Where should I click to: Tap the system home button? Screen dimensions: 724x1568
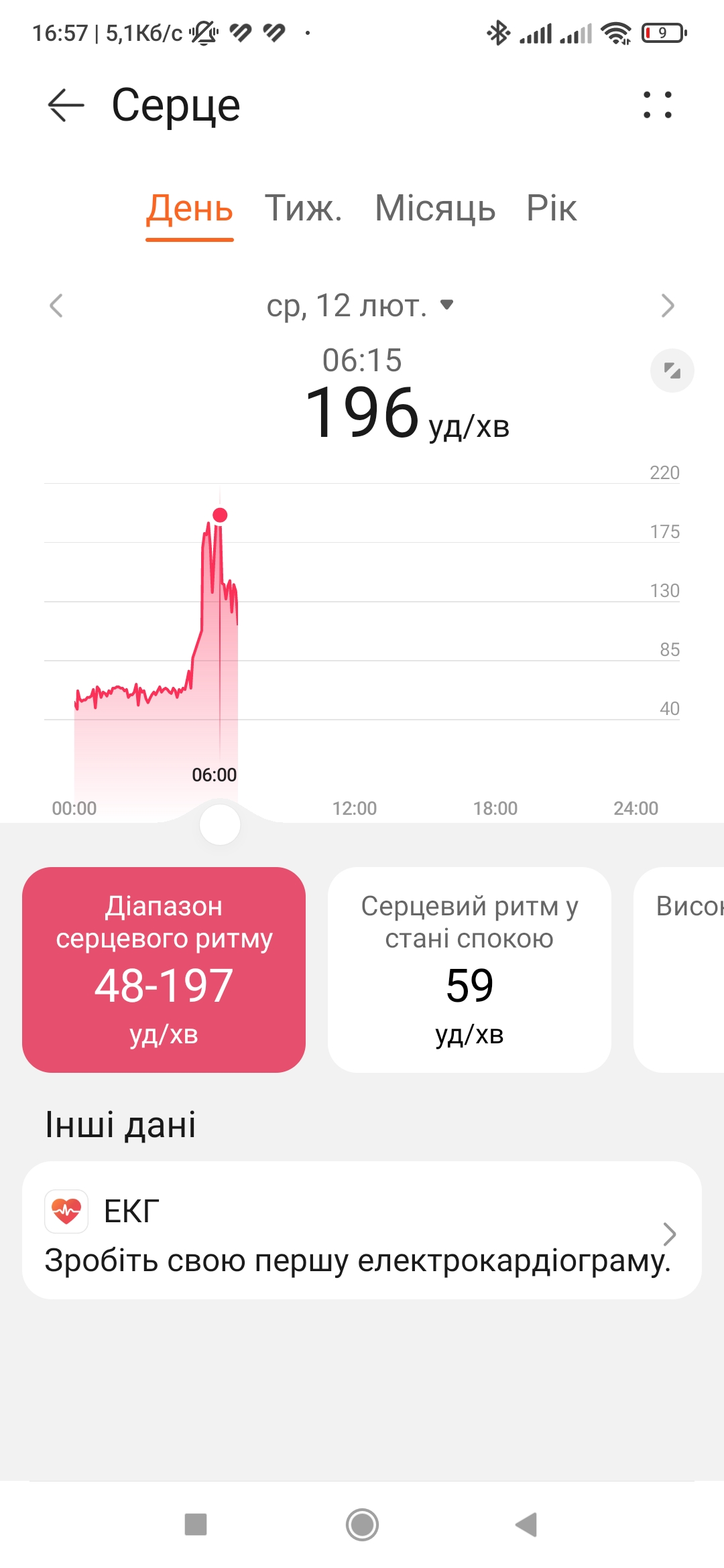(362, 1524)
